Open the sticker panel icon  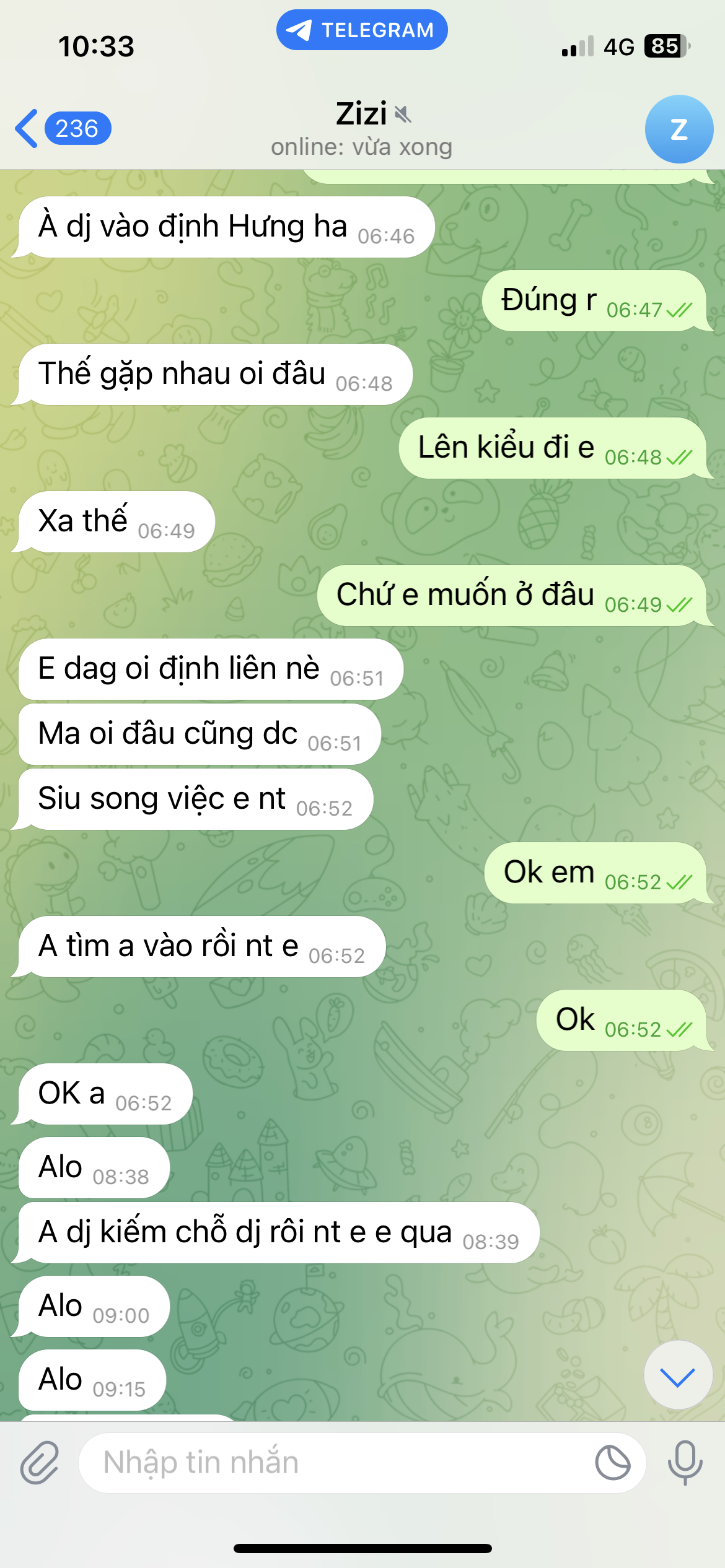tap(612, 1463)
